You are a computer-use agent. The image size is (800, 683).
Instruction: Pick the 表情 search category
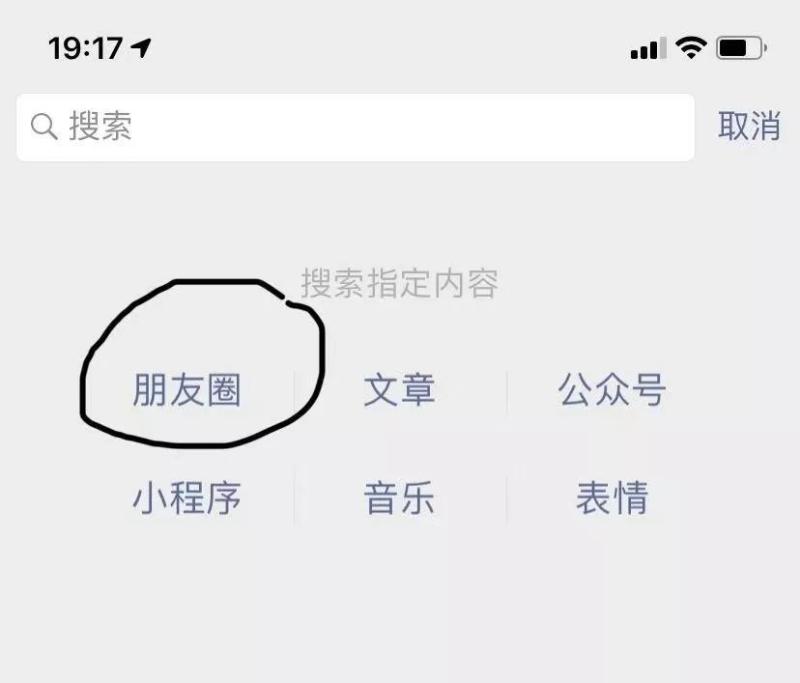(x=611, y=498)
